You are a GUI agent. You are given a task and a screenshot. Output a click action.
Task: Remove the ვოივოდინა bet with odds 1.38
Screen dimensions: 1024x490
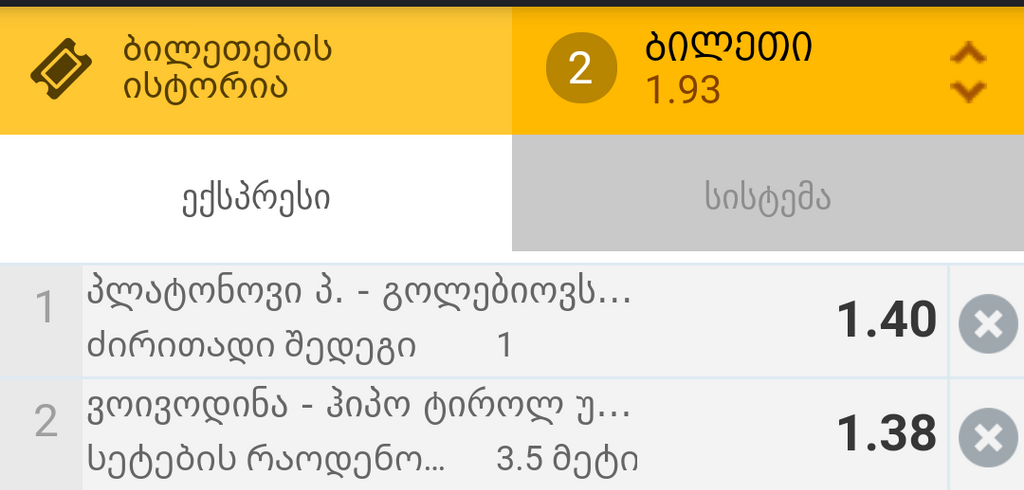click(986, 438)
